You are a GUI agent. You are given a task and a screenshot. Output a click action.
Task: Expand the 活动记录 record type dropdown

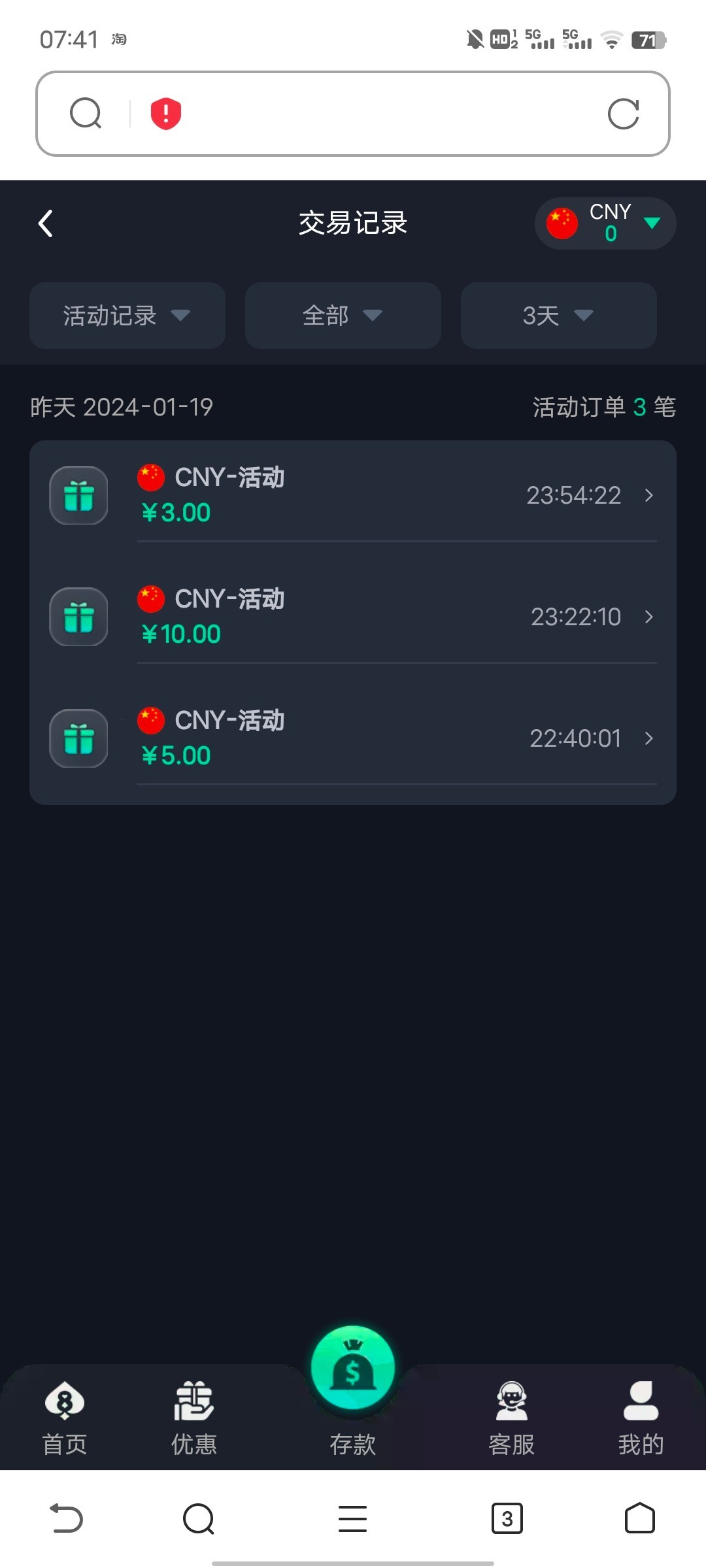pyautogui.click(x=127, y=316)
